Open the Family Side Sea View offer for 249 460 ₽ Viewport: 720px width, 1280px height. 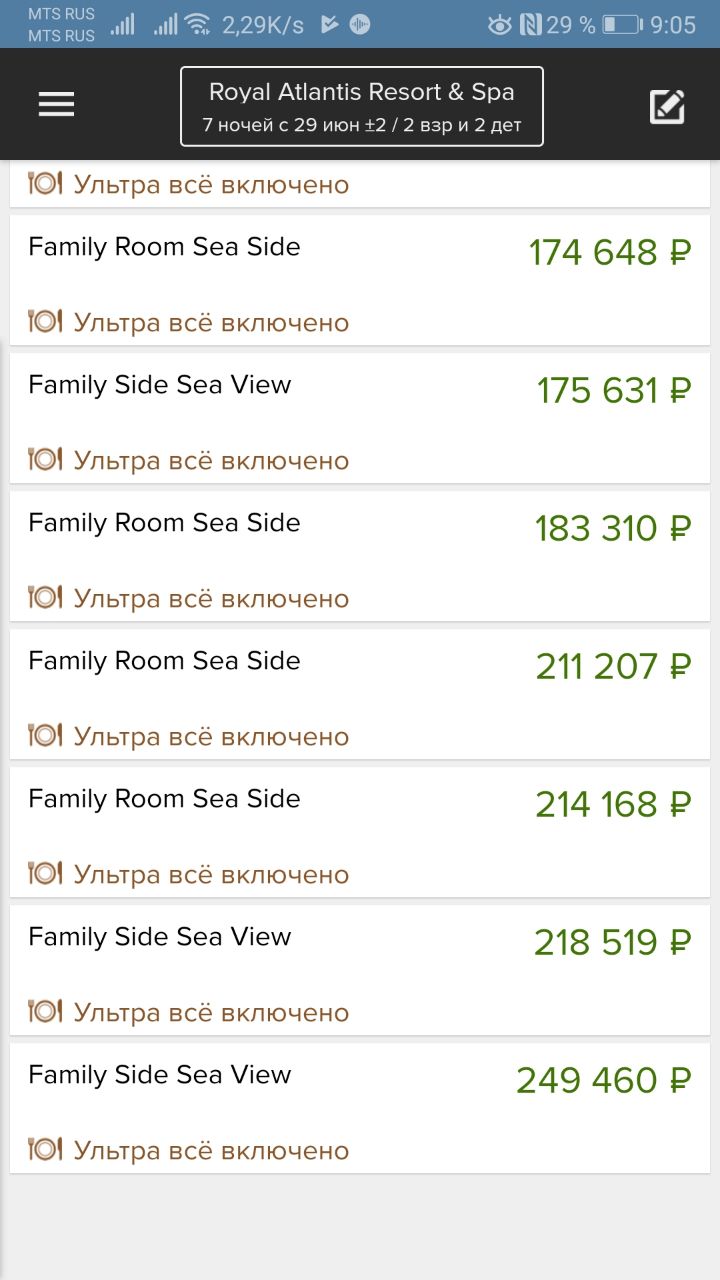360,1108
